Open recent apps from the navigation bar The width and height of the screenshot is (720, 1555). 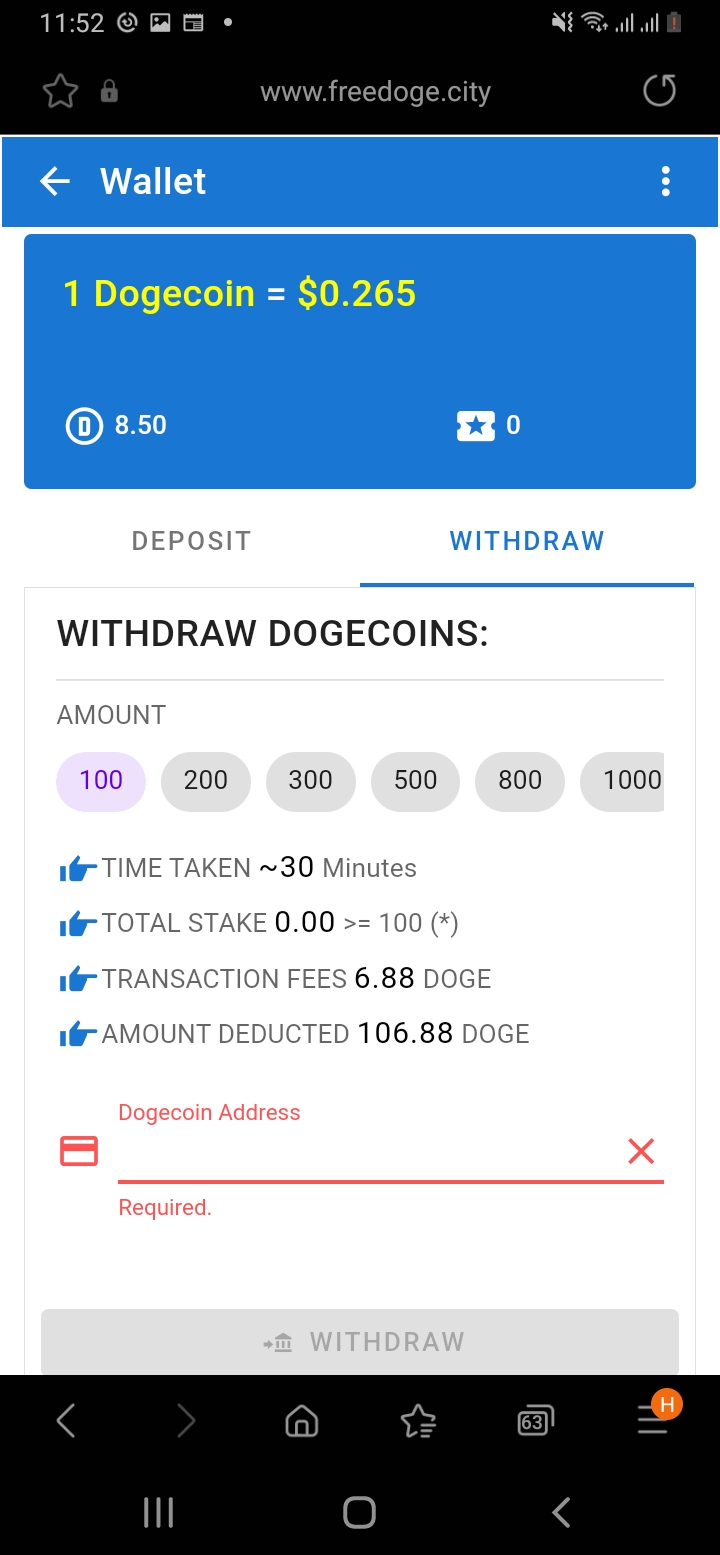(158, 1512)
